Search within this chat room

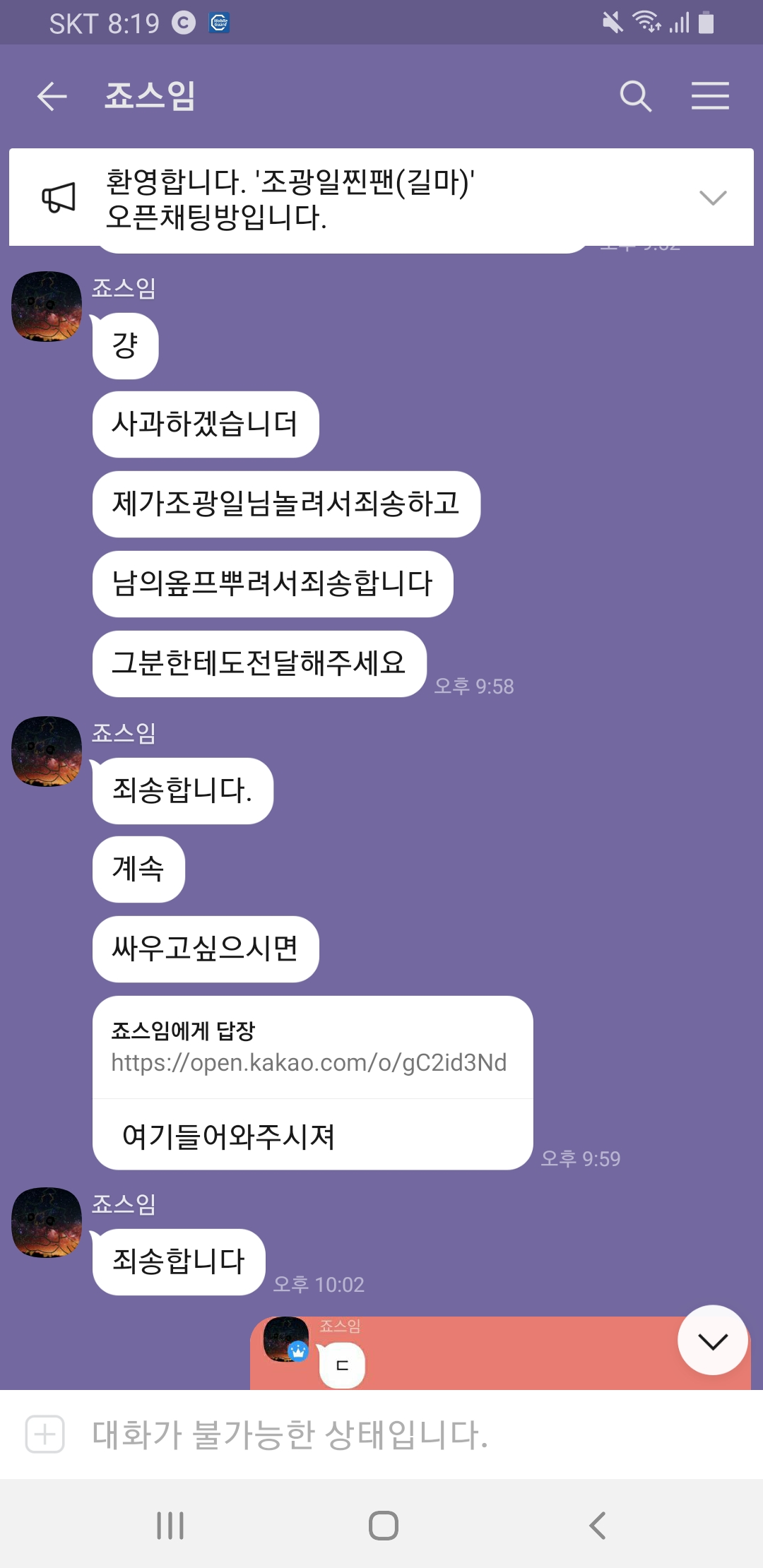click(x=635, y=96)
